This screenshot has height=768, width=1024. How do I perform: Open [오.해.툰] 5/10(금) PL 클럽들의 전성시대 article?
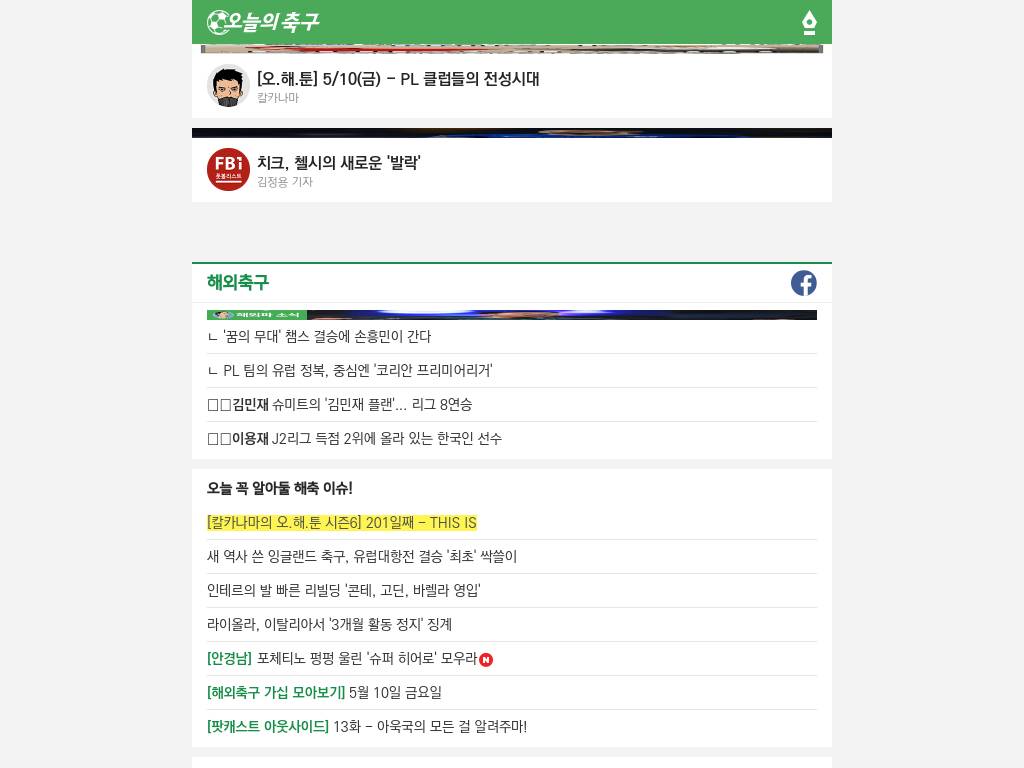[x=397, y=79]
